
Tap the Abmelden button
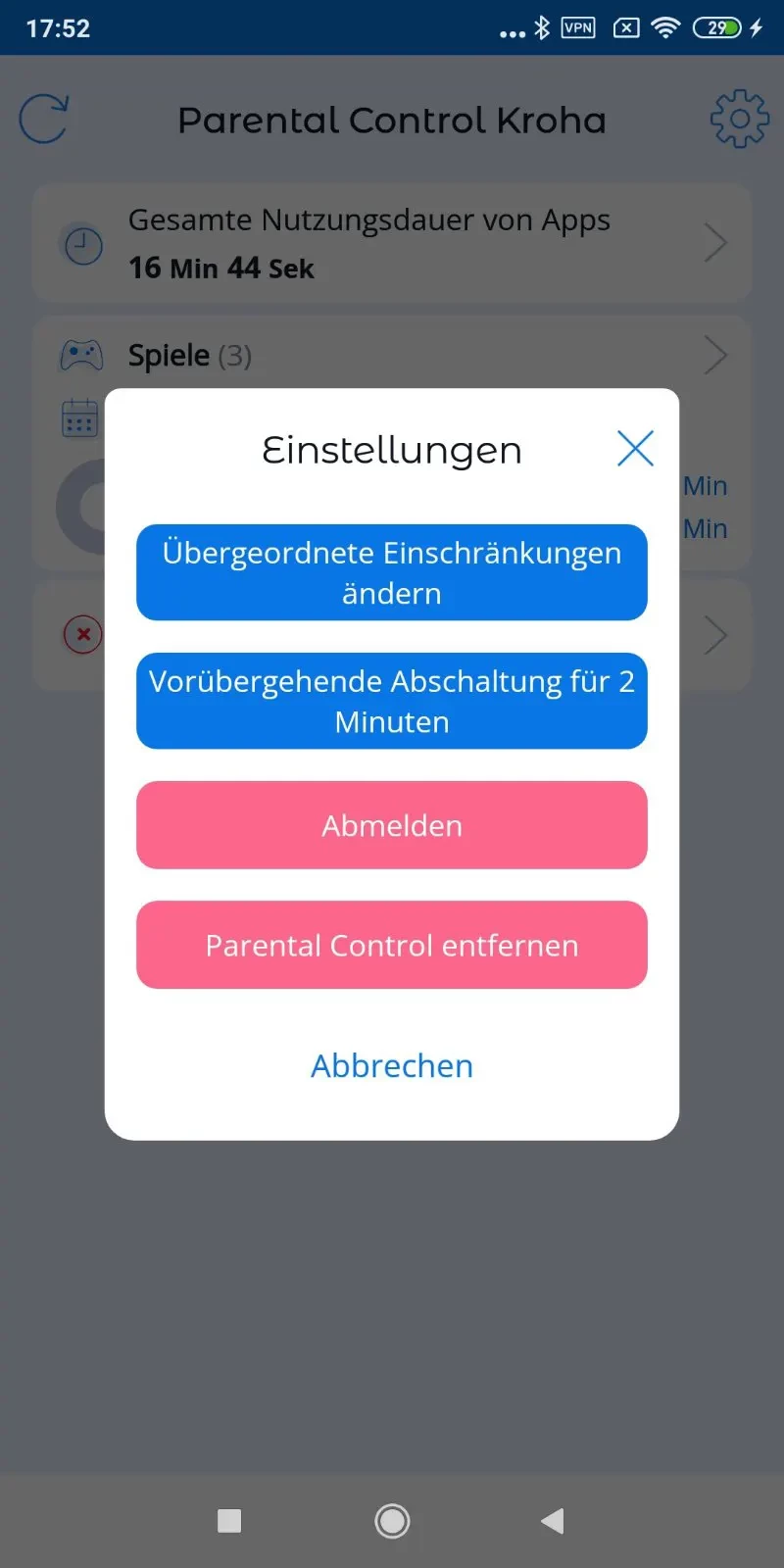coord(392,825)
